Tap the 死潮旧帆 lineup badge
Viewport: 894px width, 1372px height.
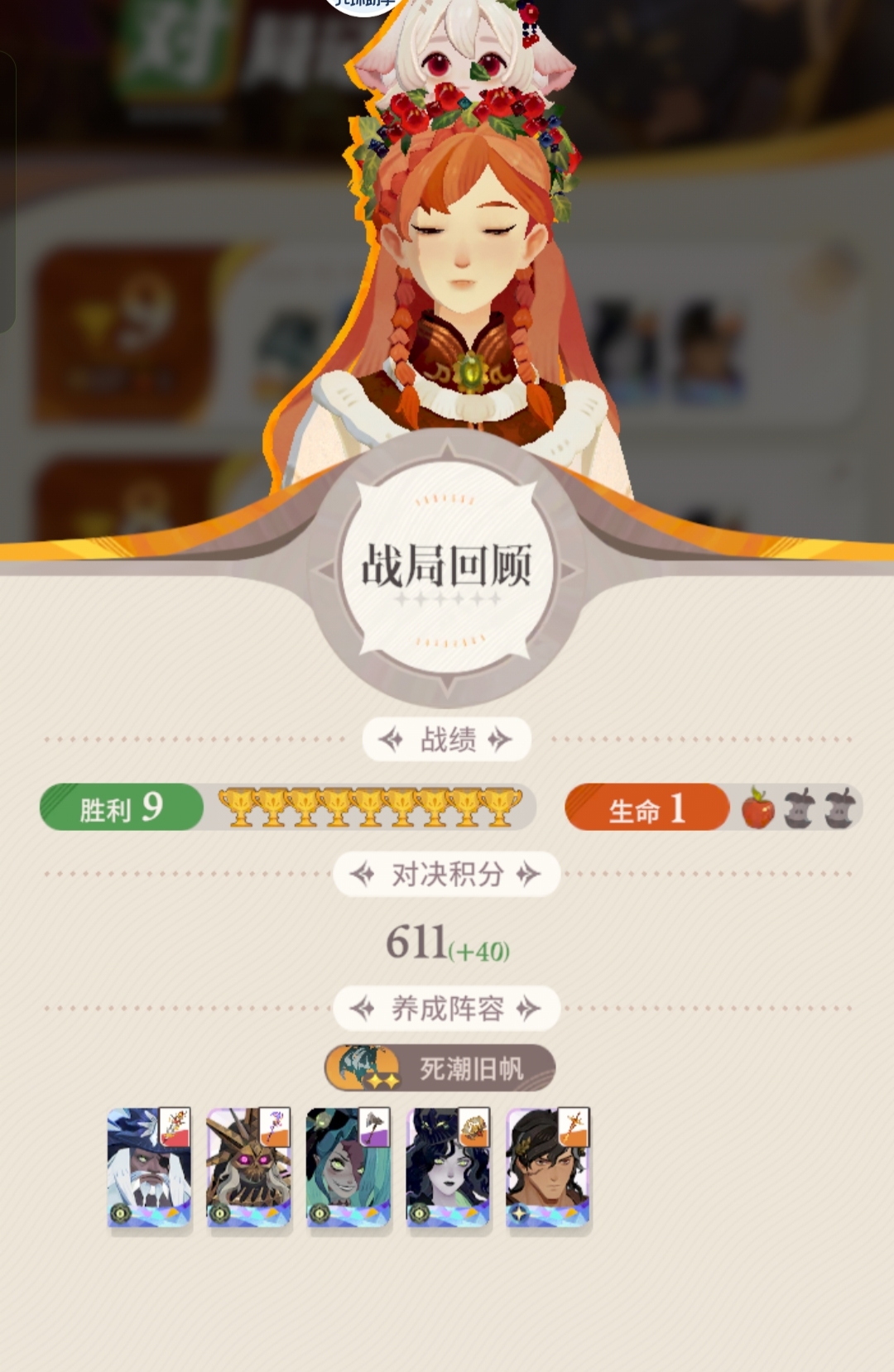pos(440,1067)
